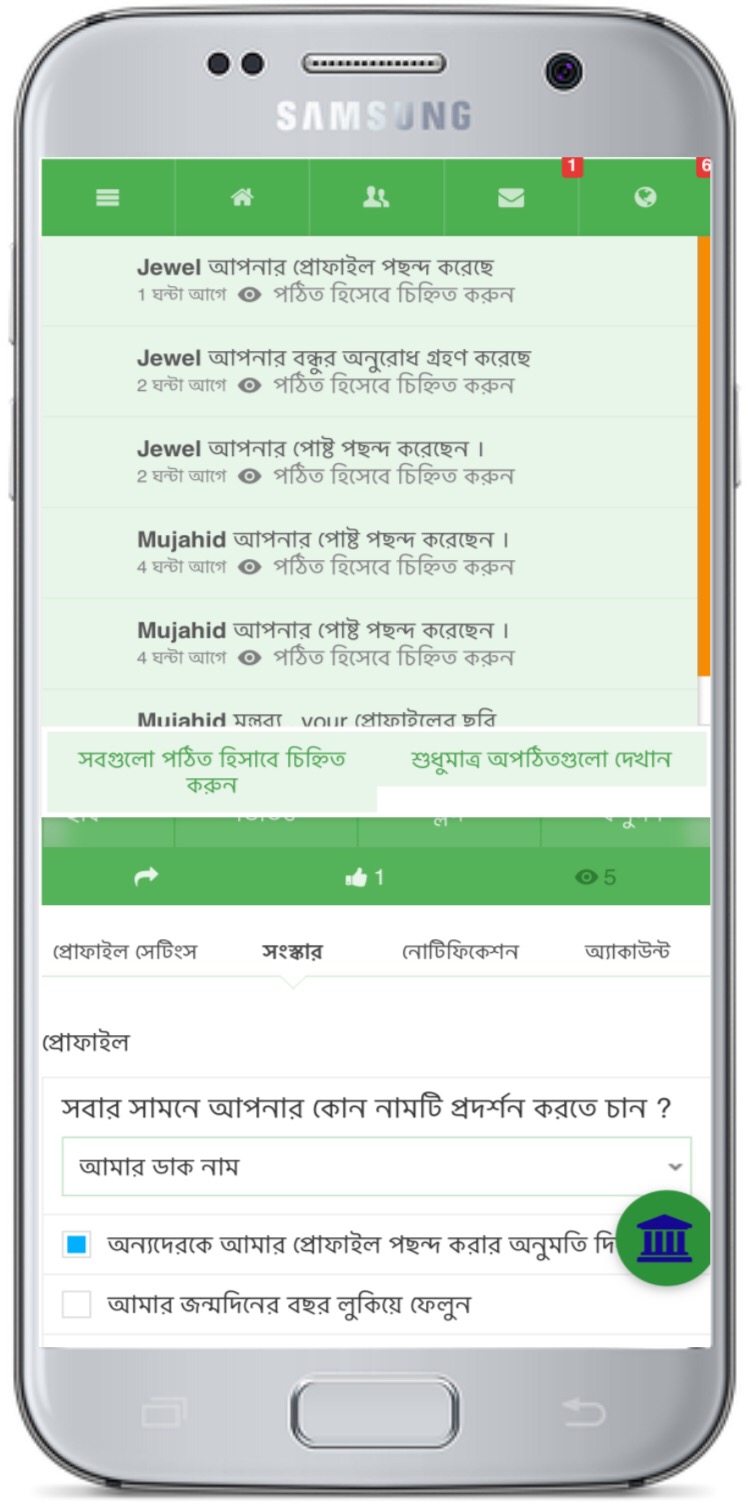
Task: Mark Jewel's post like notification as read
Action: pos(393,476)
